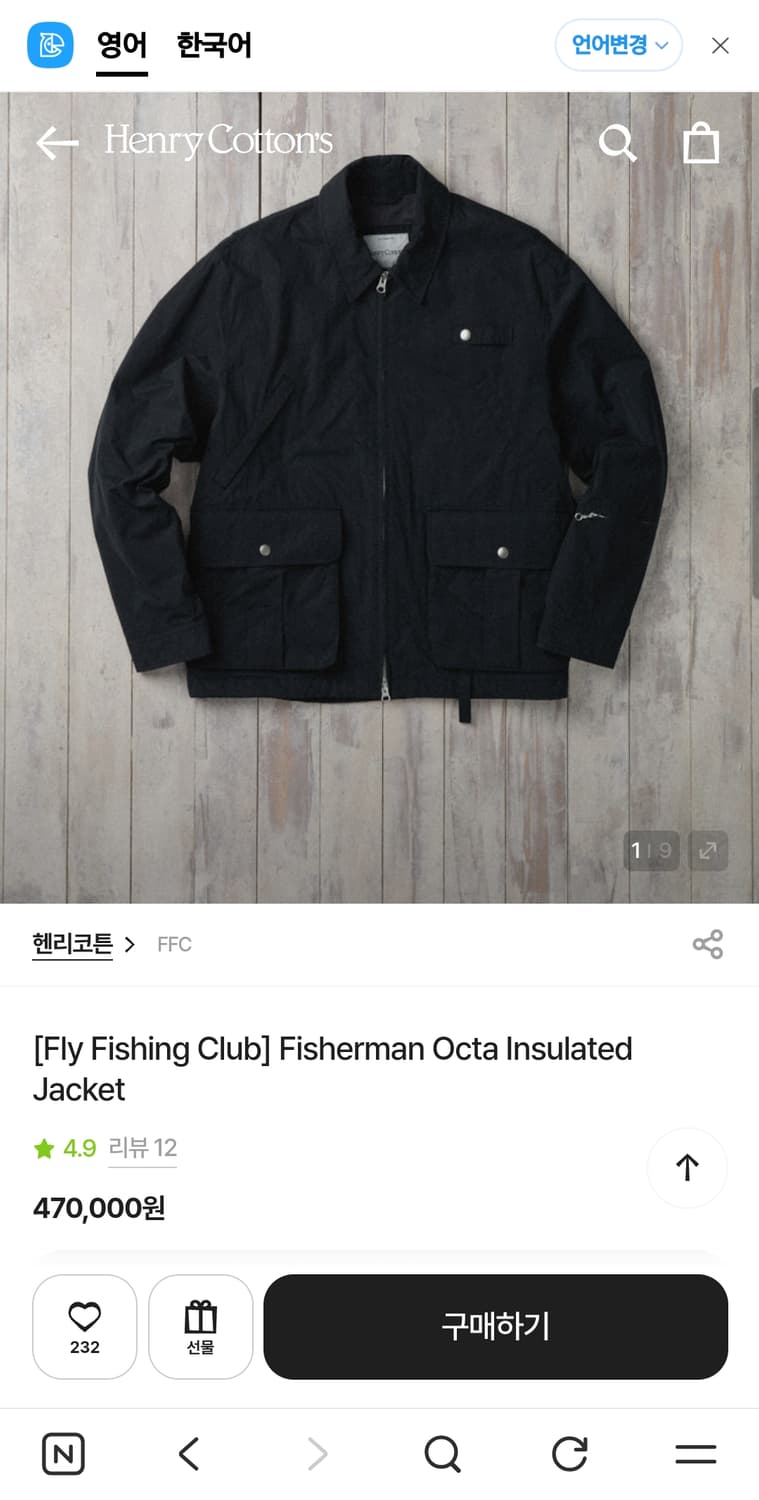
Task: View the 리뷰 12 reviews
Action: pyautogui.click(x=142, y=1148)
